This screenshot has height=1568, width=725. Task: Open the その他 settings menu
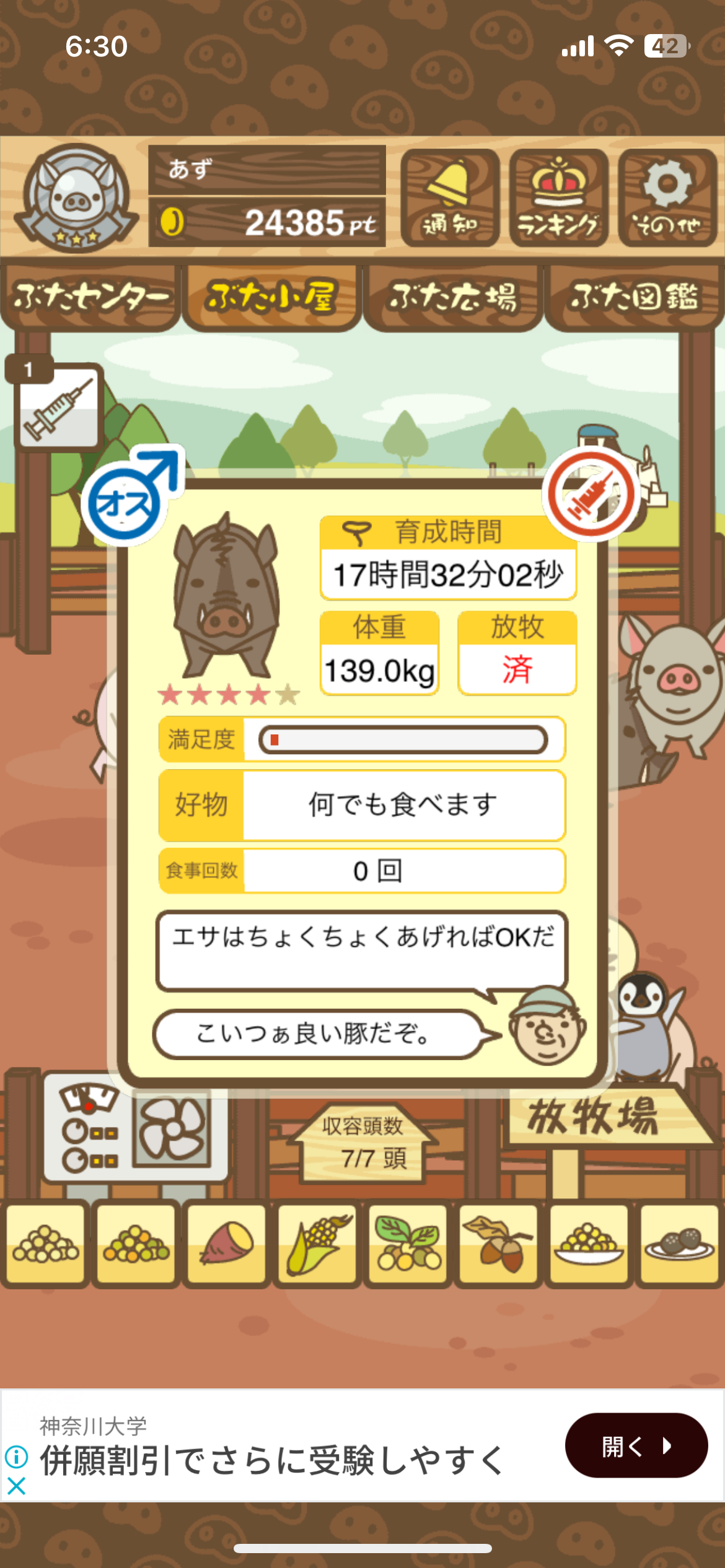[667, 198]
